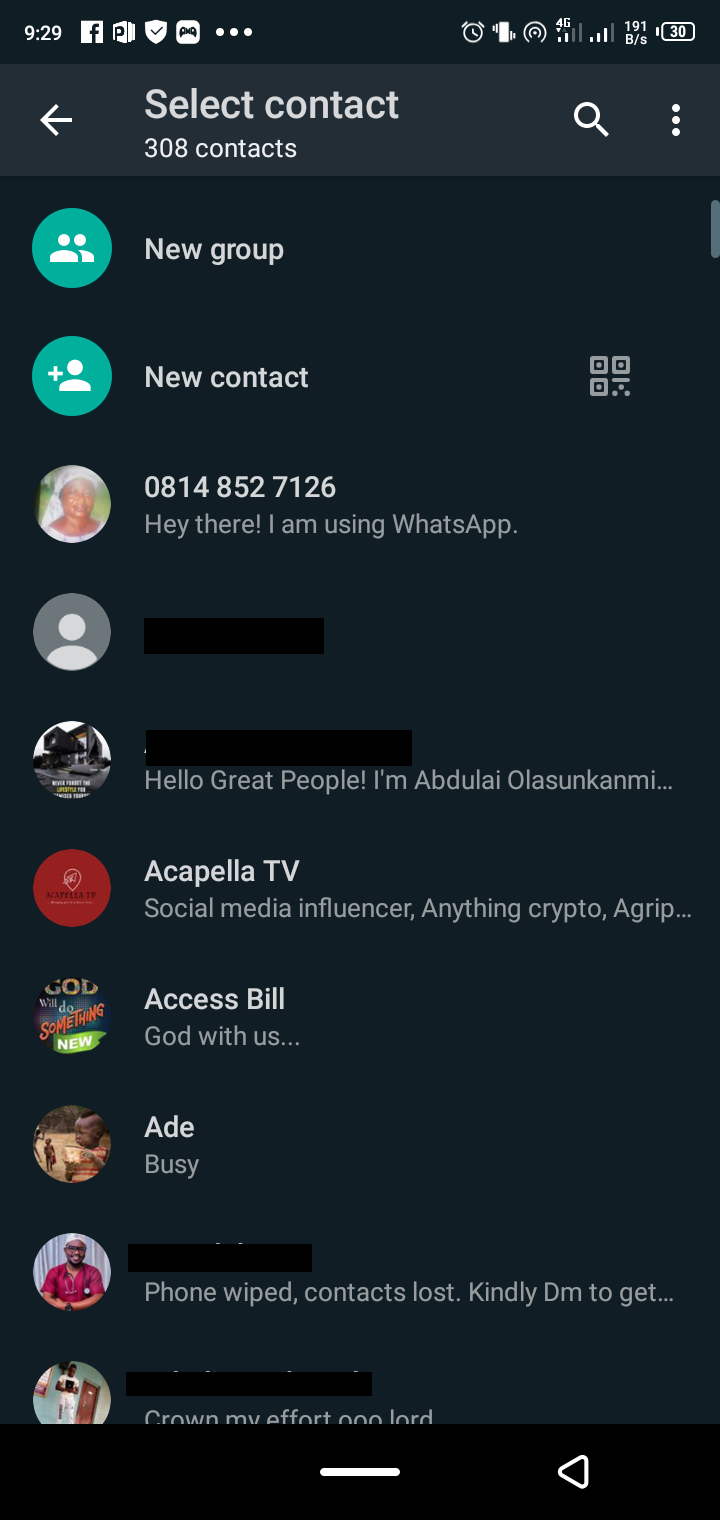720x1520 pixels.
Task: Tap the profile picture of Acapella TV
Action: [x=72, y=888]
